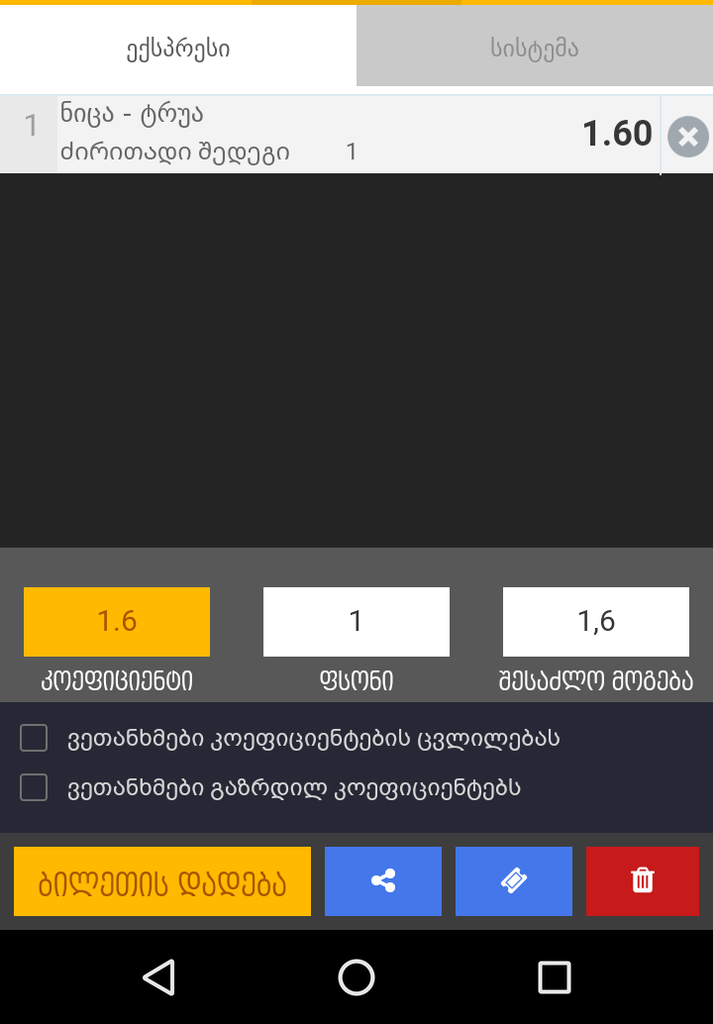This screenshot has width=713, height=1024.
Task: Check ვეთანხმები კოეფიციენტების ცვლილებას box
Action: [x=34, y=739]
